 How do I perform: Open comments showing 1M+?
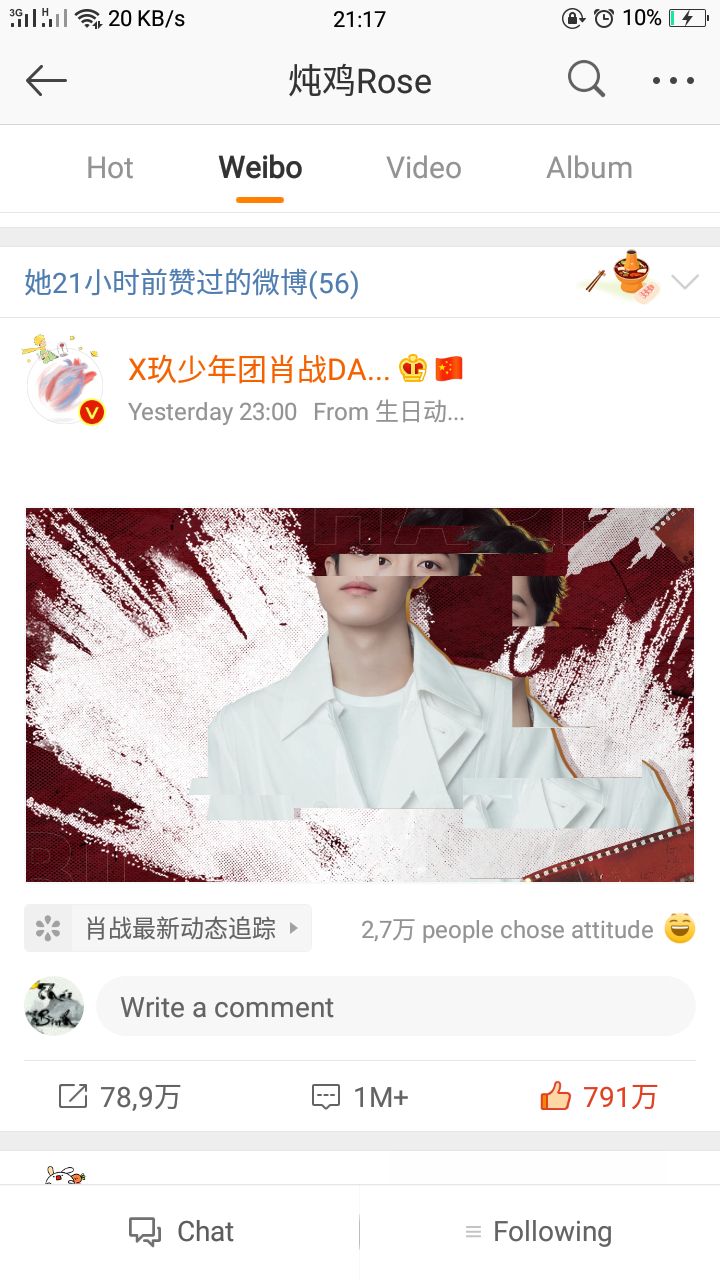(360, 1097)
